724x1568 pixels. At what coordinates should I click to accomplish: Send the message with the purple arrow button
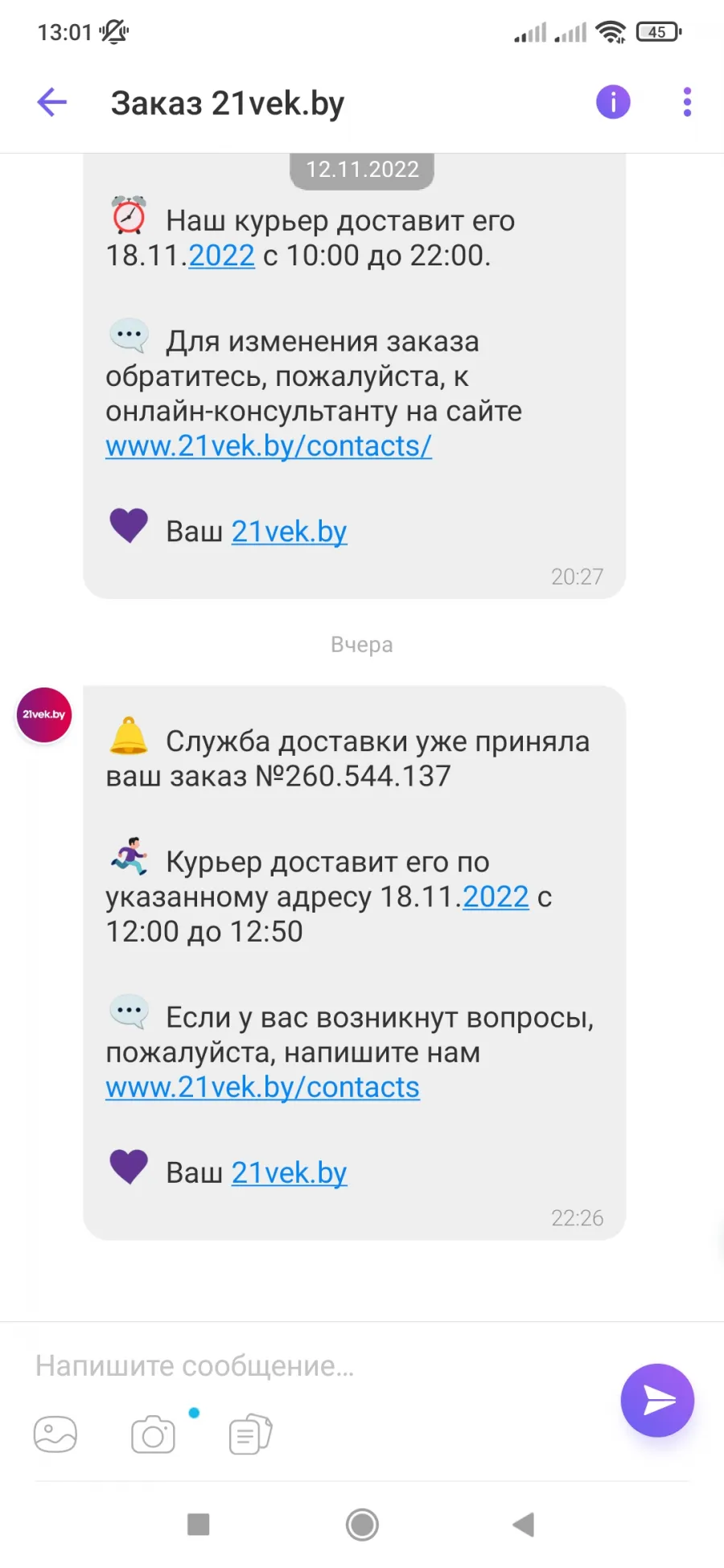(657, 1400)
